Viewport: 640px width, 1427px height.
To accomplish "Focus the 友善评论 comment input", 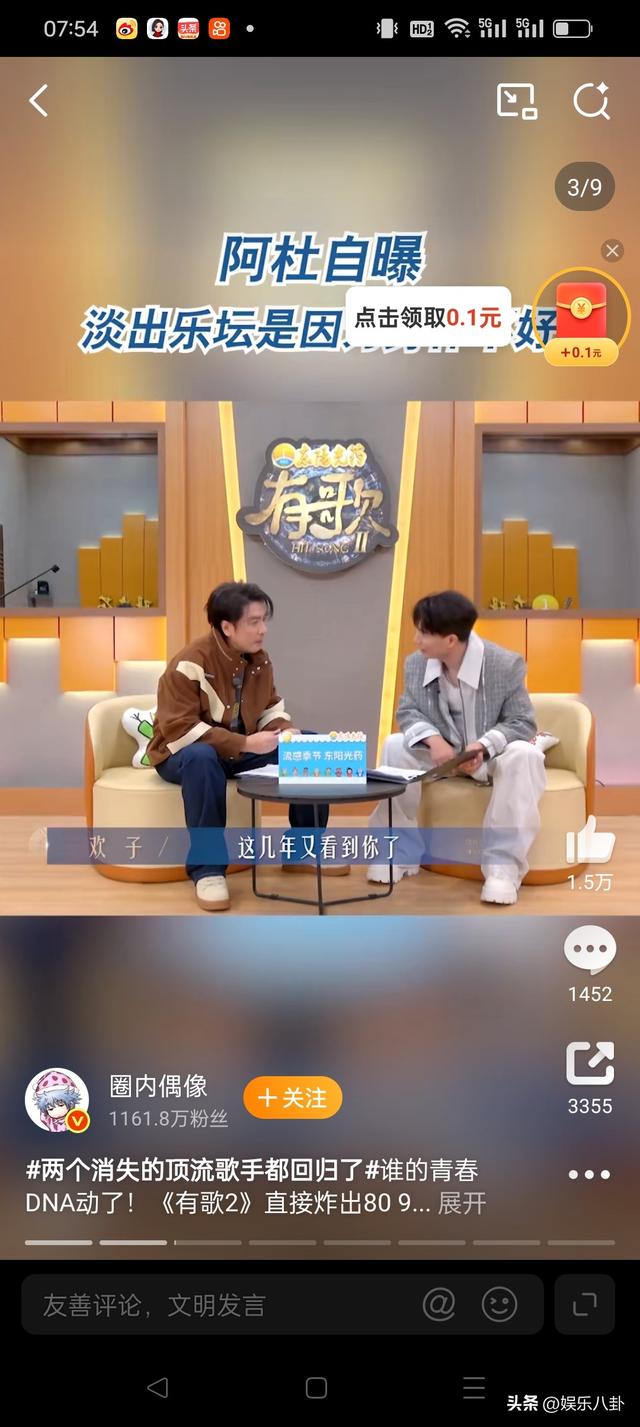I will pos(220,1305).
